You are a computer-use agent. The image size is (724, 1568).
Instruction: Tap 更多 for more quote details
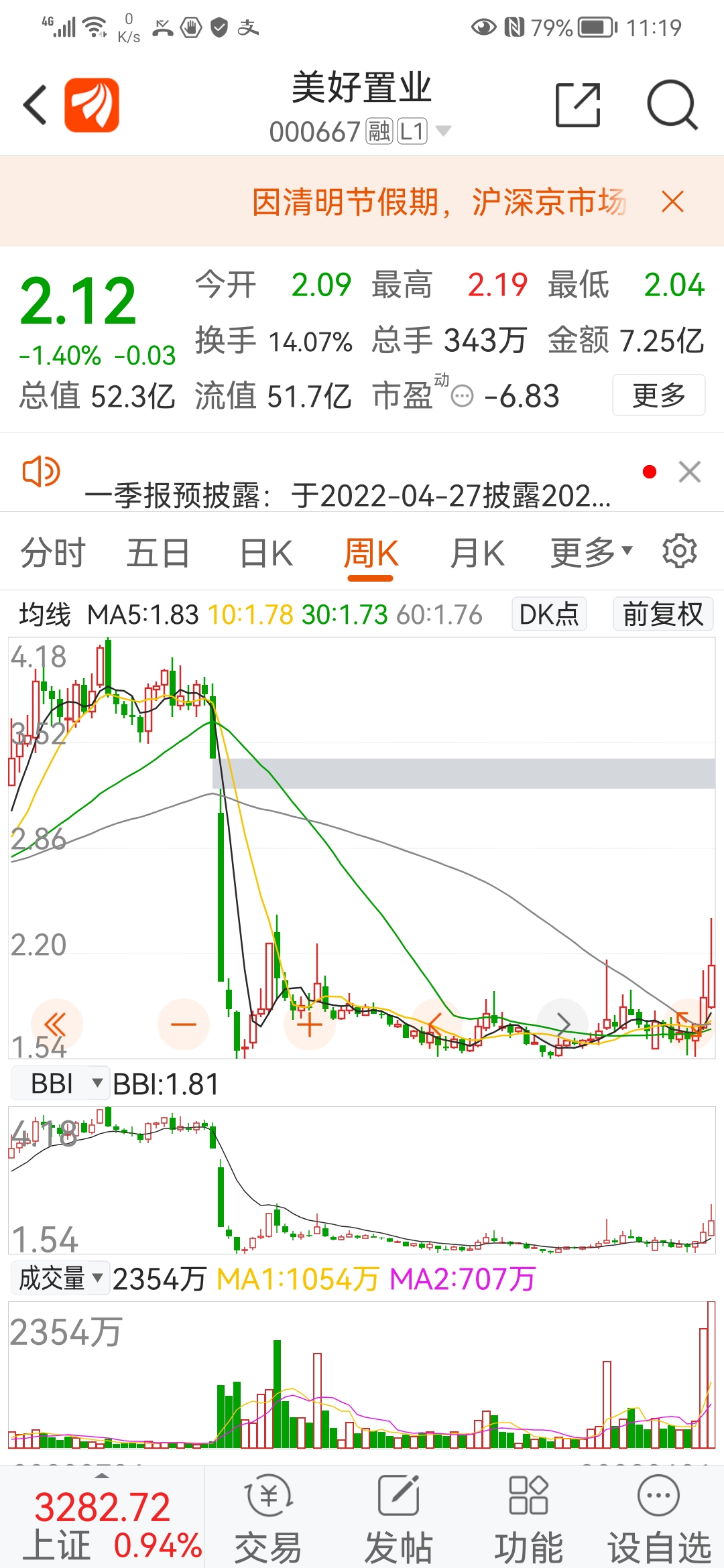coord(658,395)
